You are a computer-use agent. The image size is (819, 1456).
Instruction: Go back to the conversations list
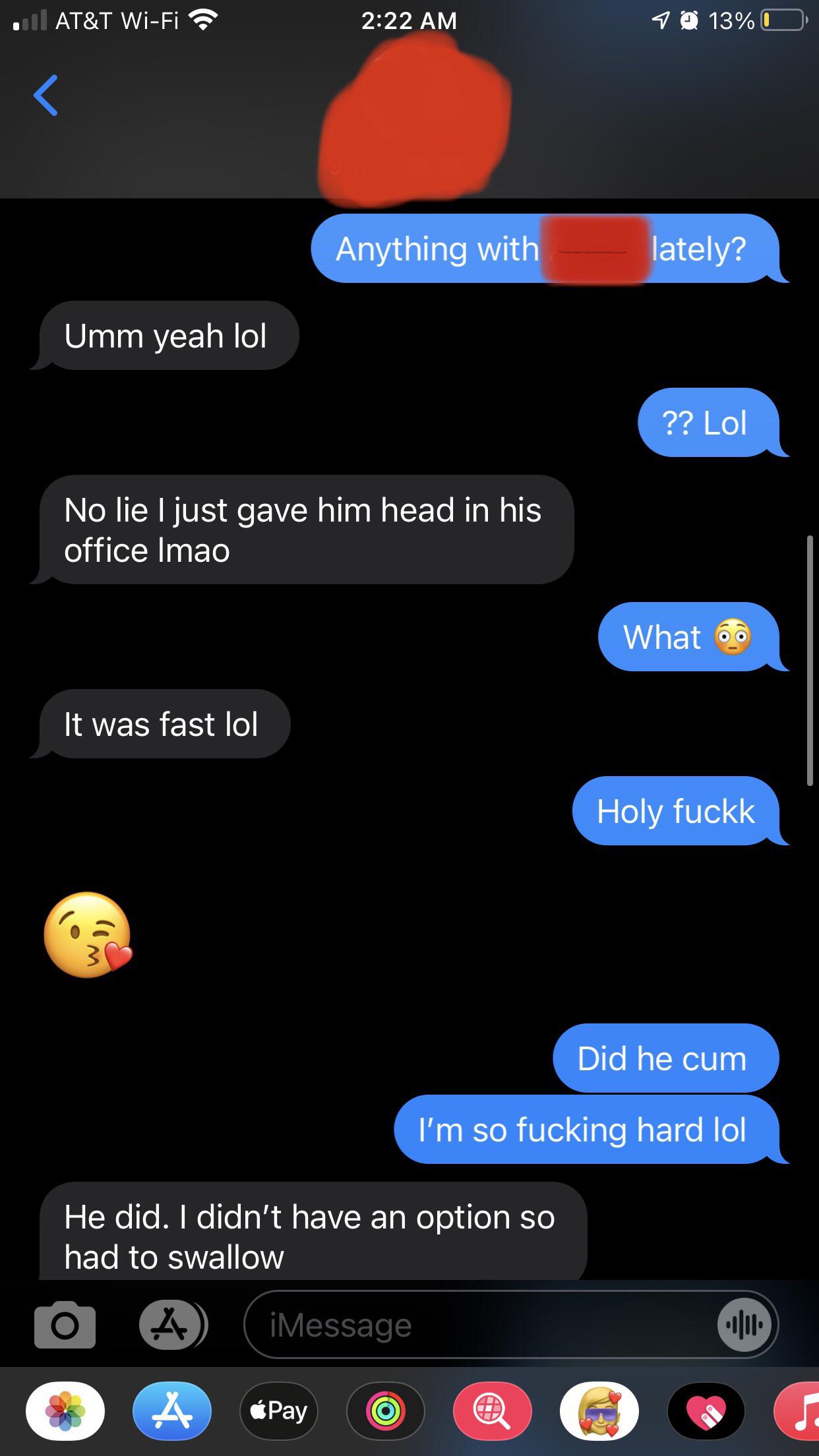click(x=45, y=96)
